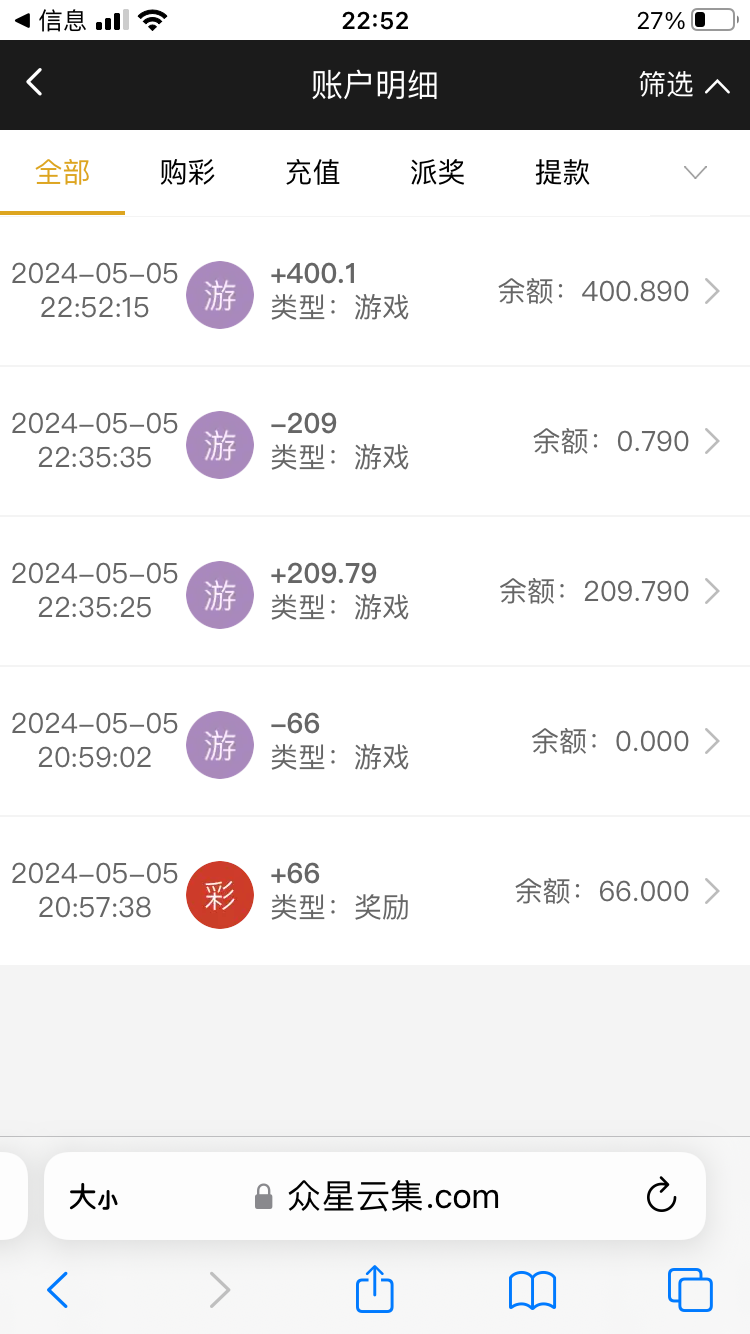Tap the 游 icon on the -209 entry
The image size is (750, 1334).
[219, 445]
